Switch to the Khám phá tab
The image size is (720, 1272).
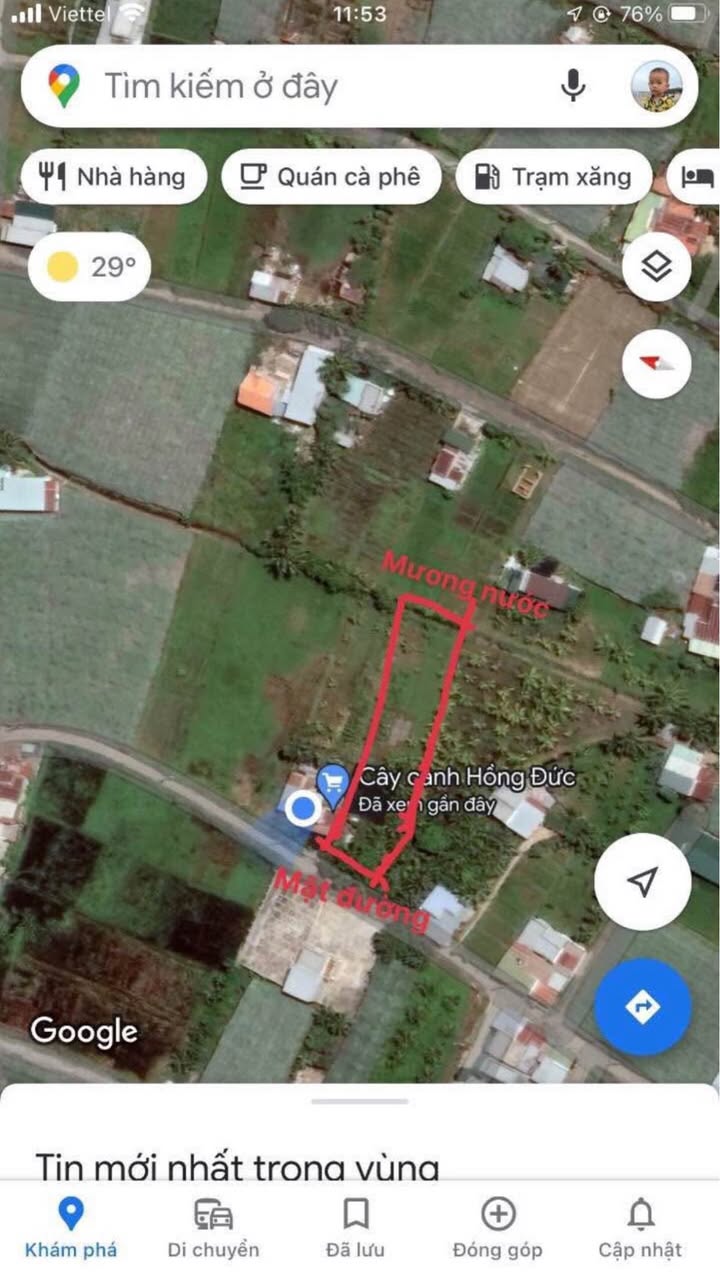(x=71, y=1229)
